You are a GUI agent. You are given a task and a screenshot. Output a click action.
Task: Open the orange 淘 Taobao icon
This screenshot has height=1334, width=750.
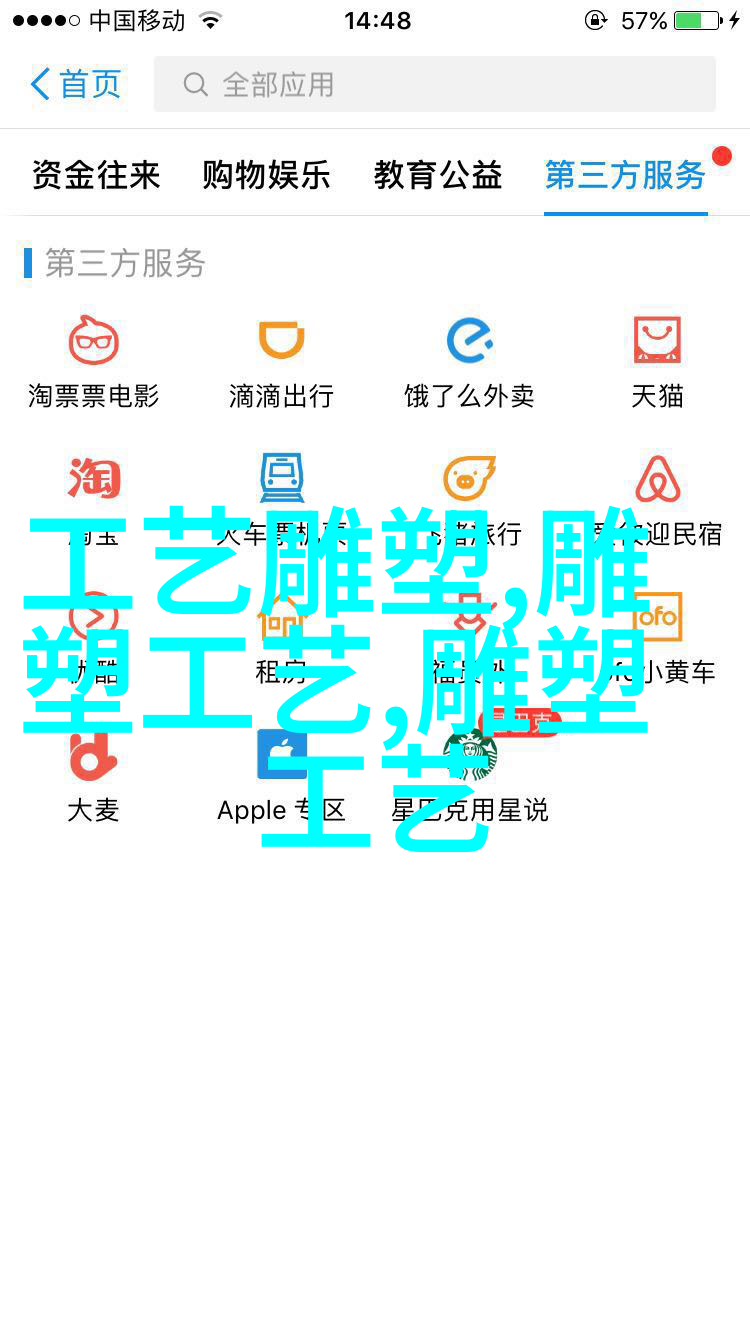(94, 482)
